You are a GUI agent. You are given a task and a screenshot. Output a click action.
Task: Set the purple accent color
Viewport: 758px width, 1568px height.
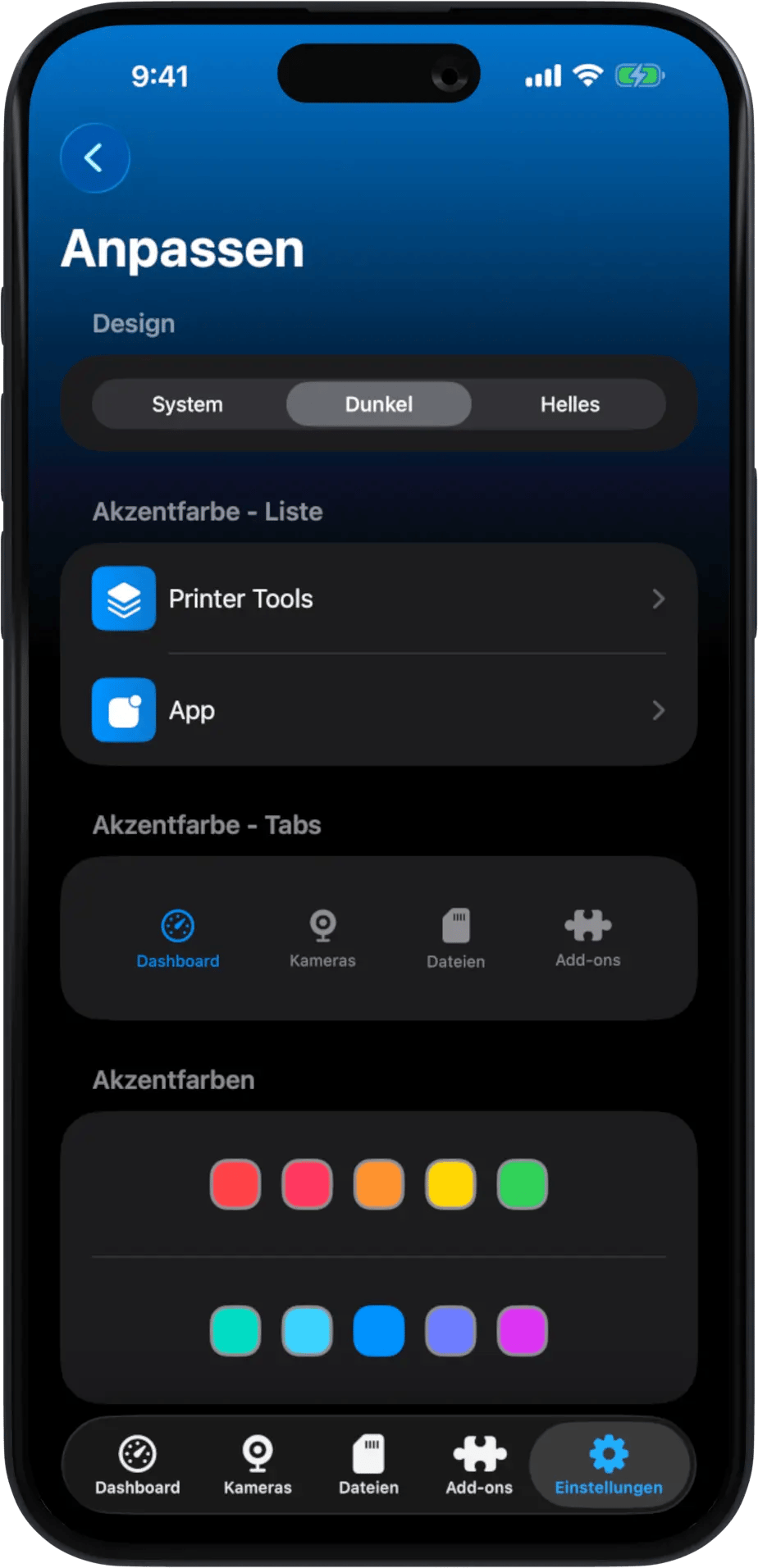pyautogui.click(x=523, y=1330)
